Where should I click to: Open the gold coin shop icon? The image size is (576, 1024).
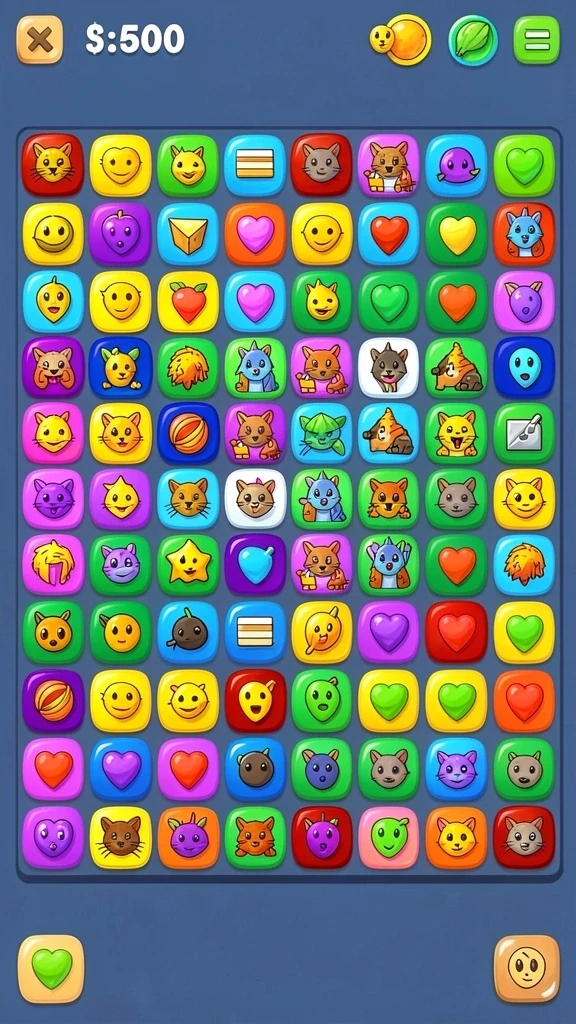pos(400,40)
